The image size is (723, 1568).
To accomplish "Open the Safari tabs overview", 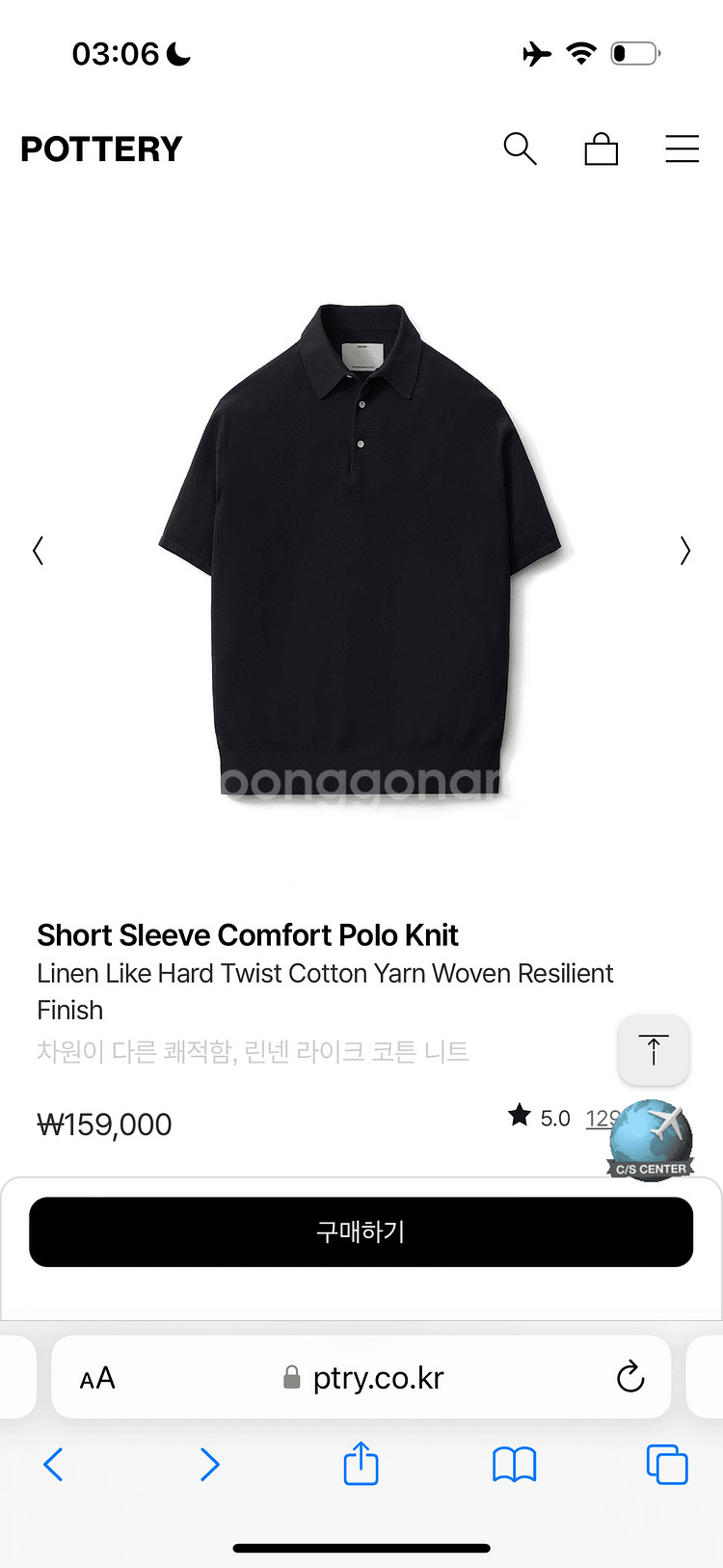I will click(666, 1465).
